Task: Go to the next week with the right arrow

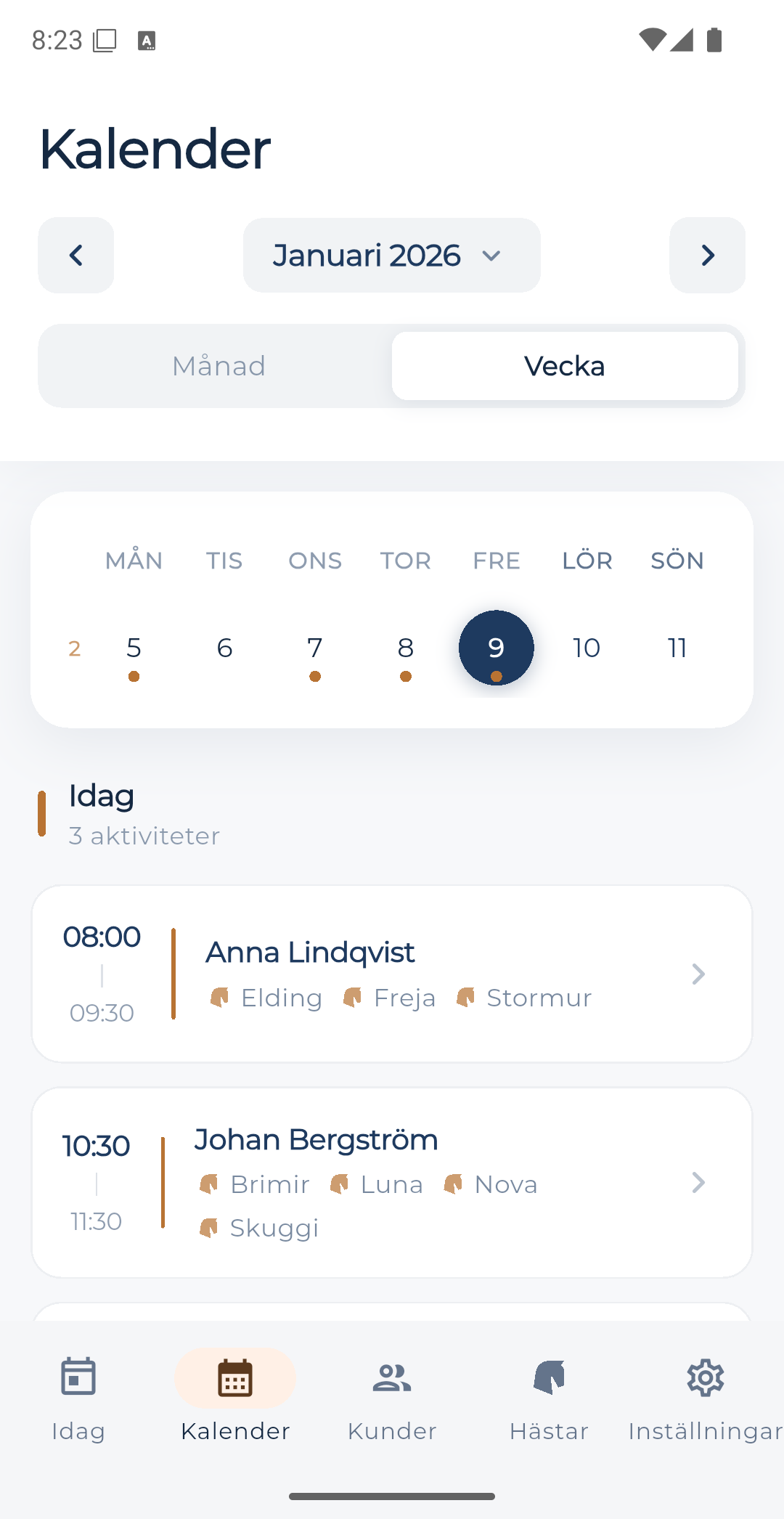Action: click(x=707, y=255)
